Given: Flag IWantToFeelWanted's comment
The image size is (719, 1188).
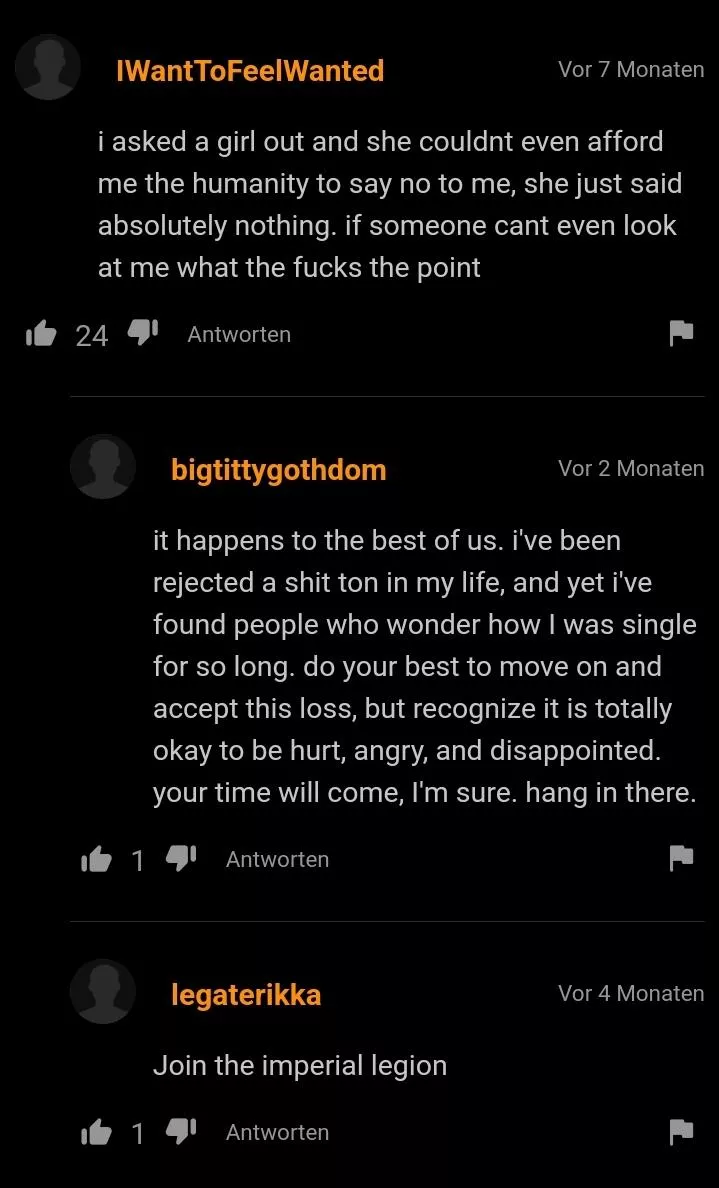Looking at the screenshot, I should point(681,333).
